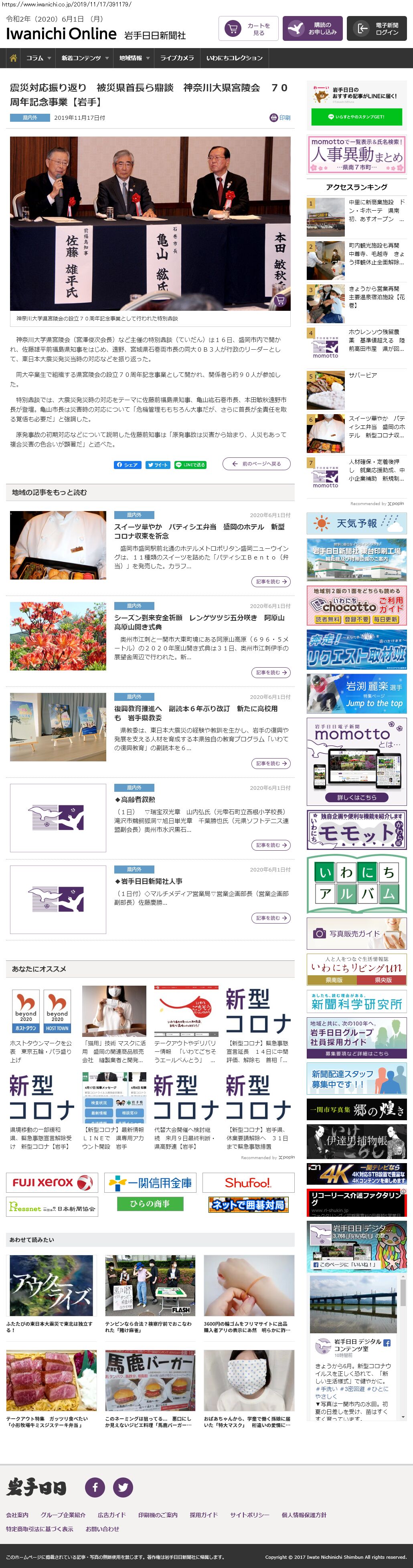Open the 人事異動まとめ banner
The height and width of the screenshot is (1568, 413).
coord(356,155)
